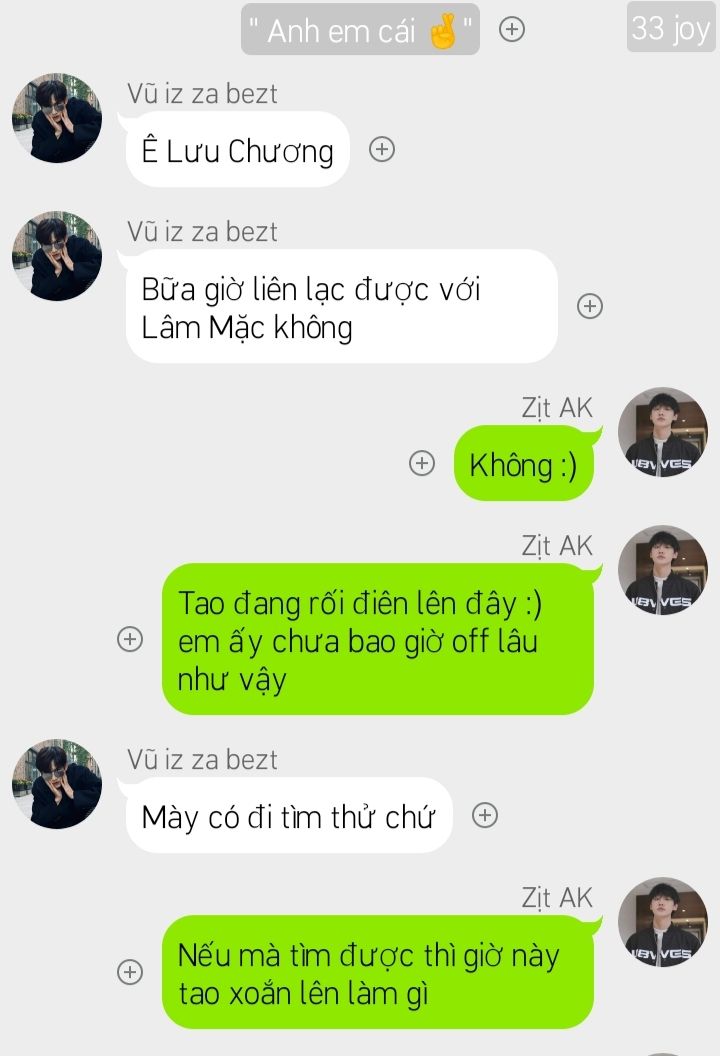The height and width of the screenshot is (1056, 720).
Task: Tap the plus icon next to "Ê Lưu Chương"
Action: point(382,149)
